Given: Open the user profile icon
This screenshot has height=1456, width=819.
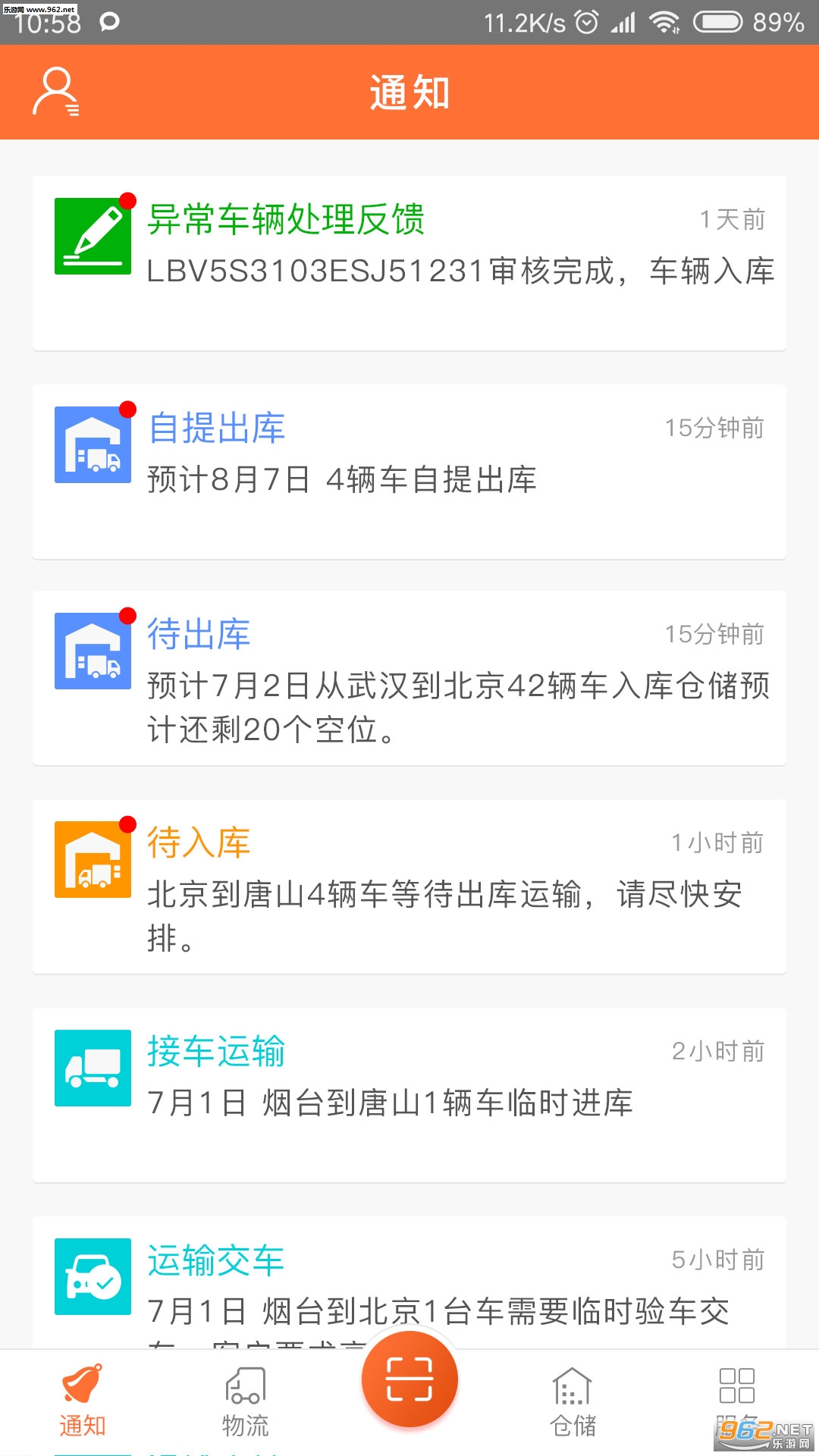Looking at the screenshot, I should 55,92.
